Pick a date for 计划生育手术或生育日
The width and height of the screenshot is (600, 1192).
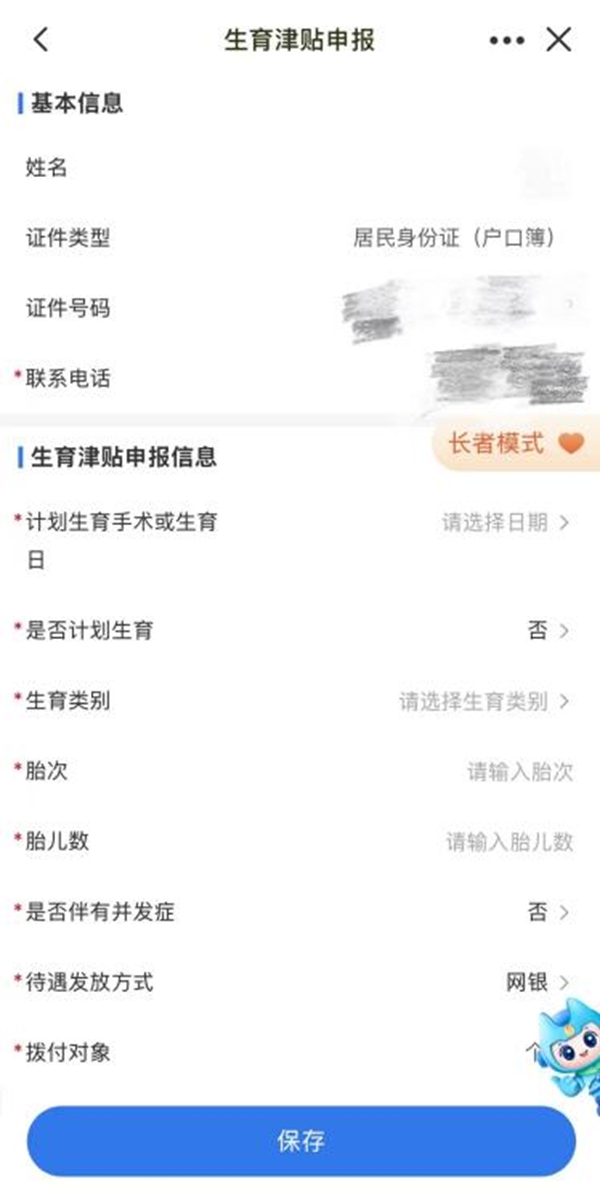tap(505, 522)
